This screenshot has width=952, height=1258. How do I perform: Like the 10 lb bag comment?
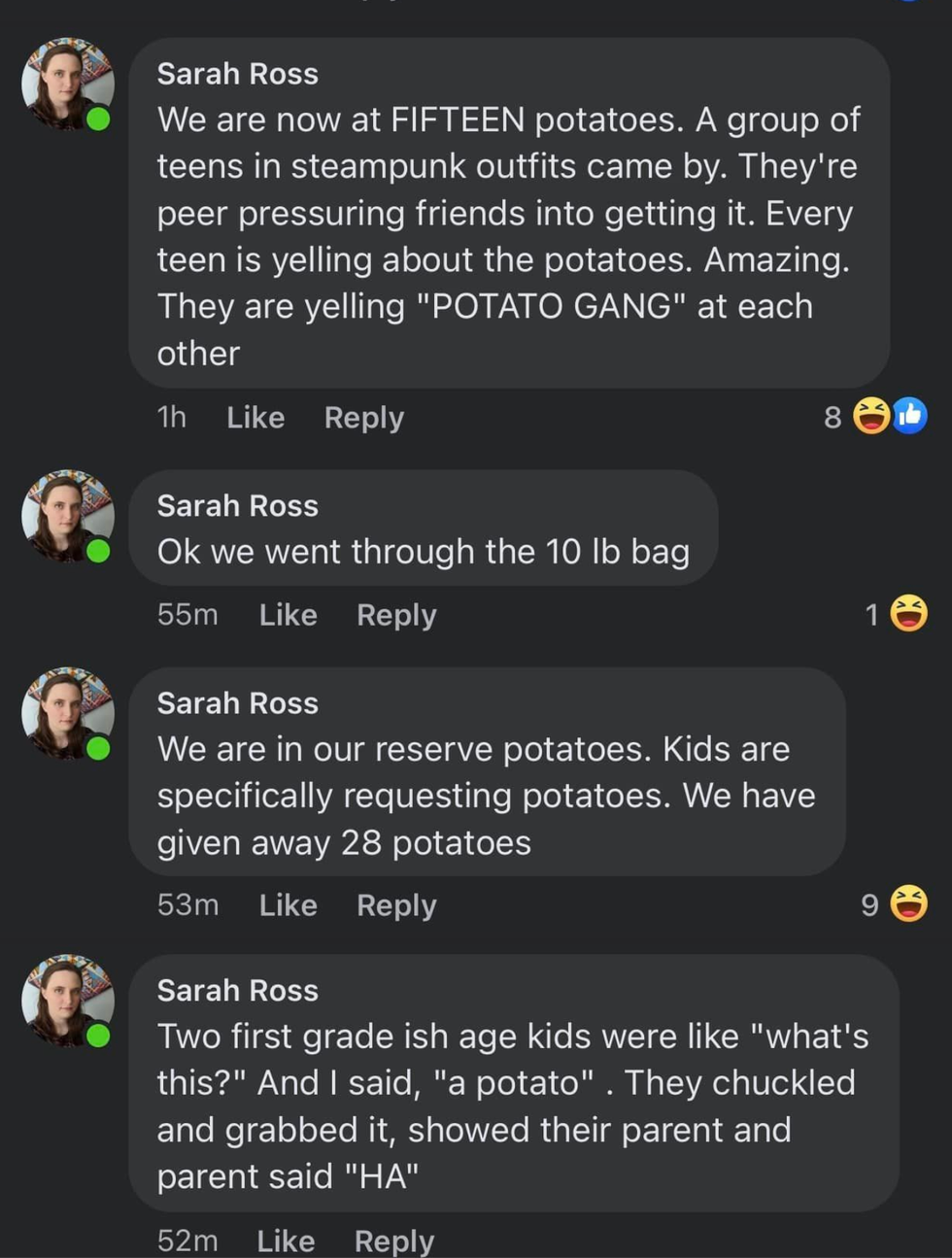(x=288, y=615)
